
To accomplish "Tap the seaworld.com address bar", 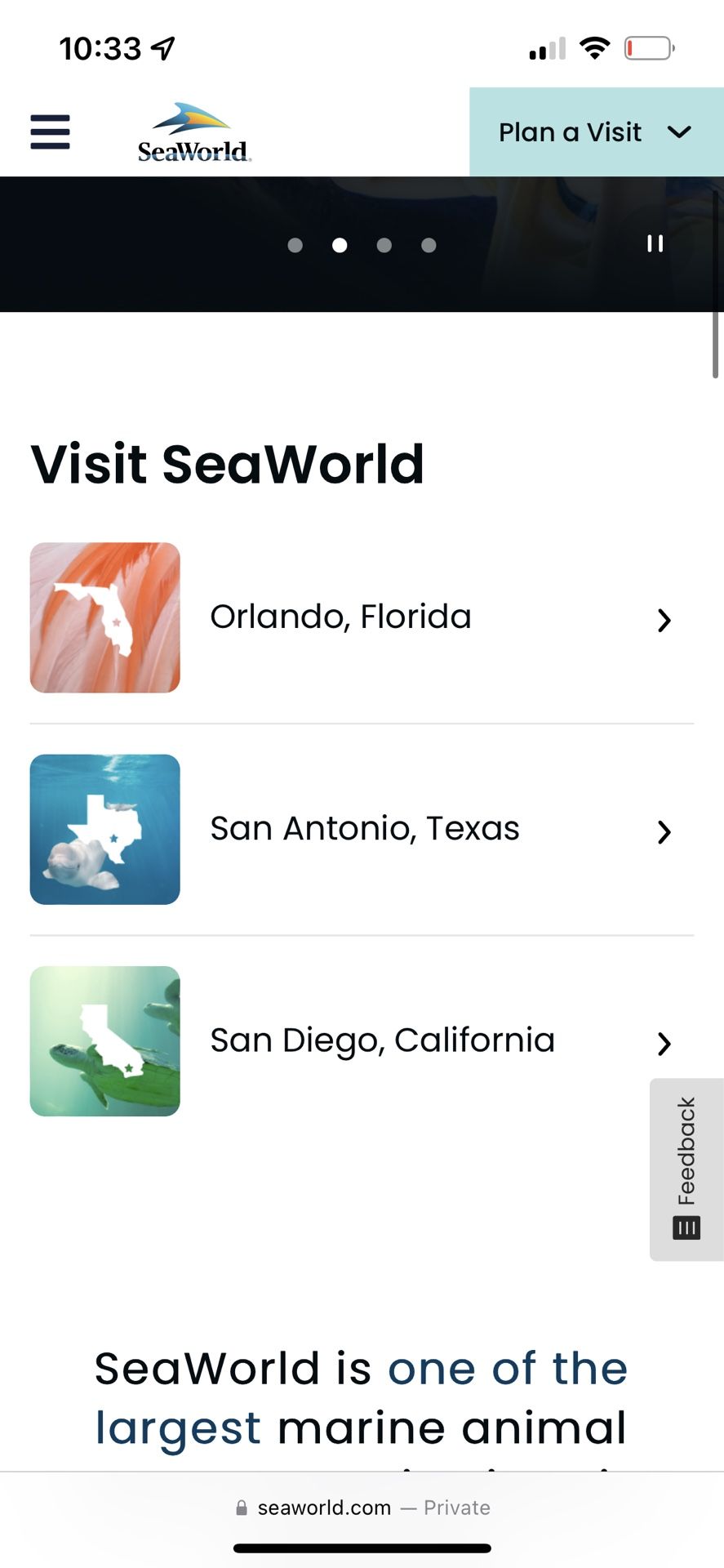I will (362, 1508).
